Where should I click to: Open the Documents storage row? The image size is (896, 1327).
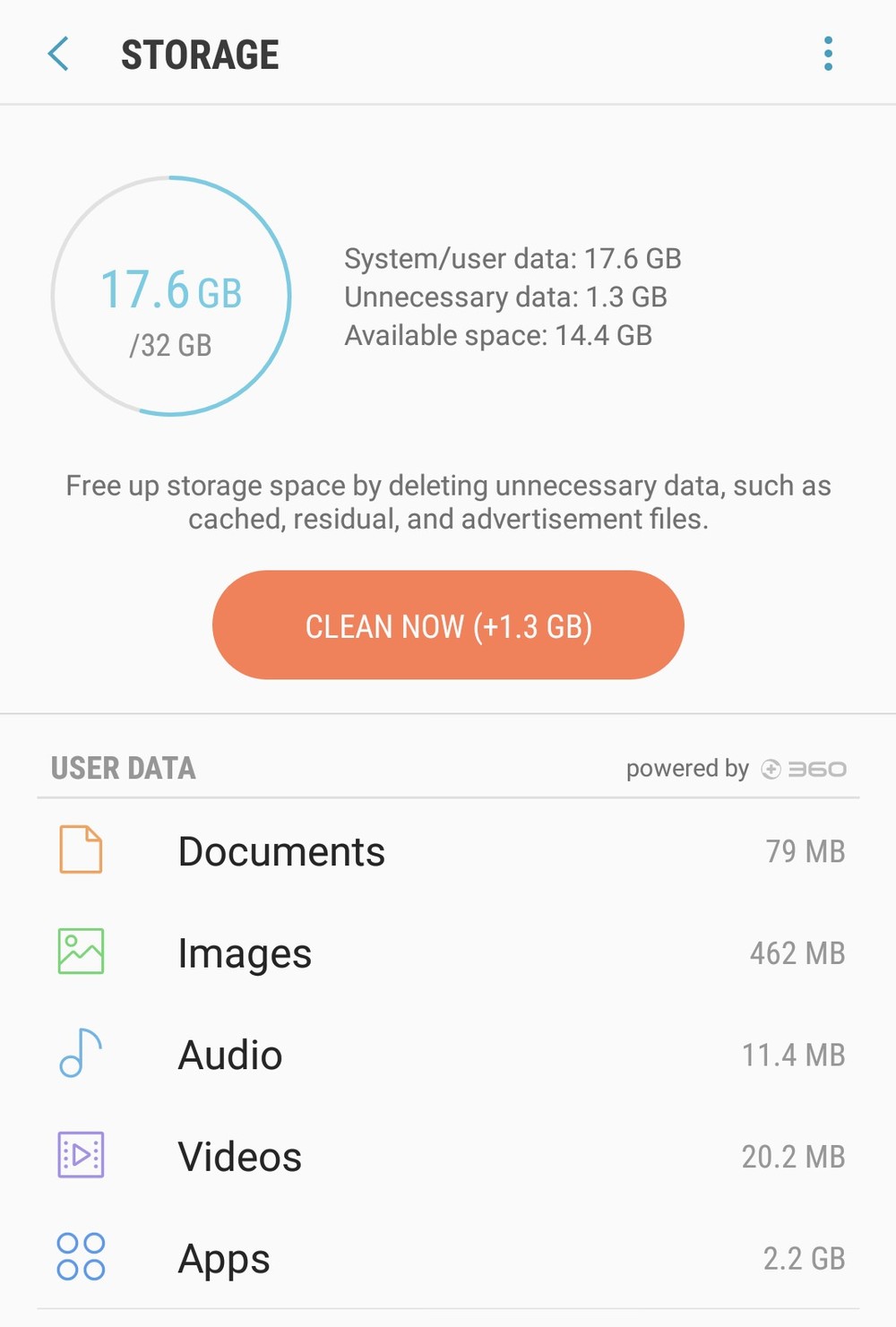tap(448, 850)
